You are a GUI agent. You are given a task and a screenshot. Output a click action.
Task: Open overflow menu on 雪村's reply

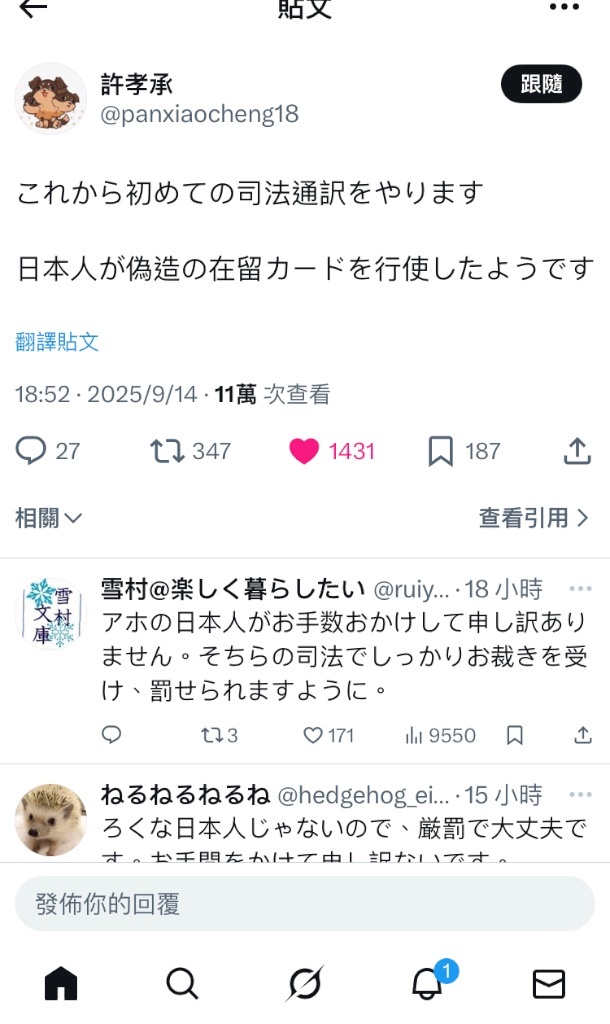(580, 589)
